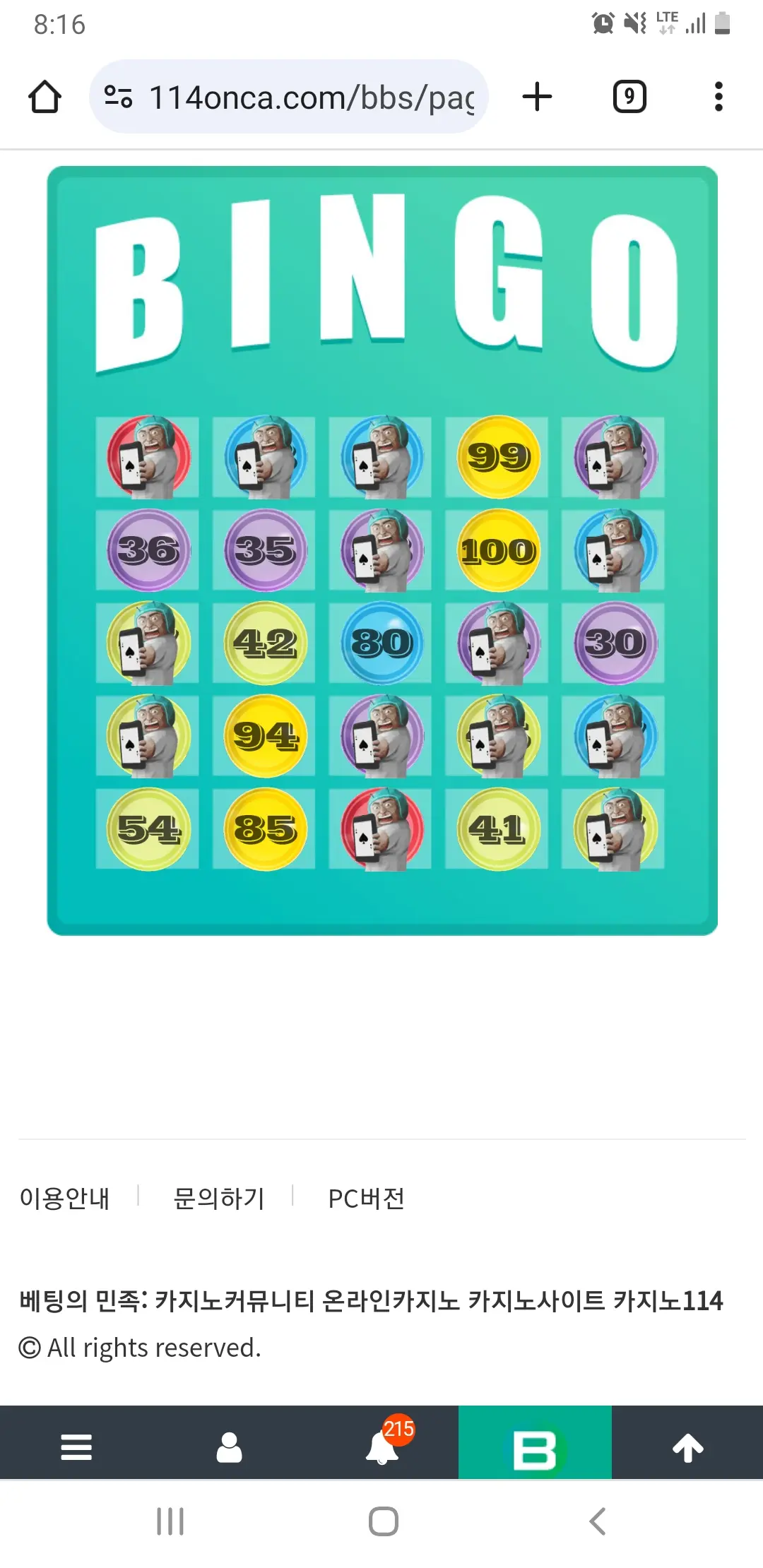
Task: Open the notifications bell with 215 badge
Action: [382, 1447]
